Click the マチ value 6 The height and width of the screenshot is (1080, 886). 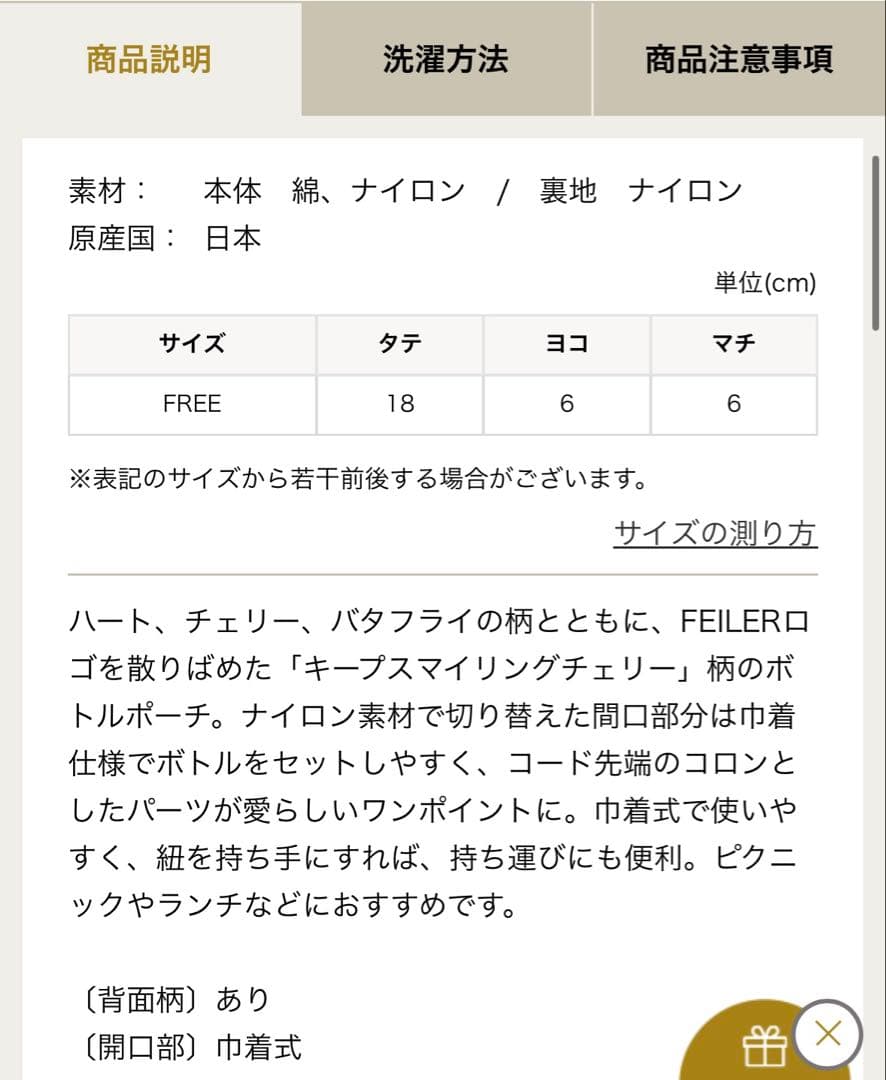(734, 404)
